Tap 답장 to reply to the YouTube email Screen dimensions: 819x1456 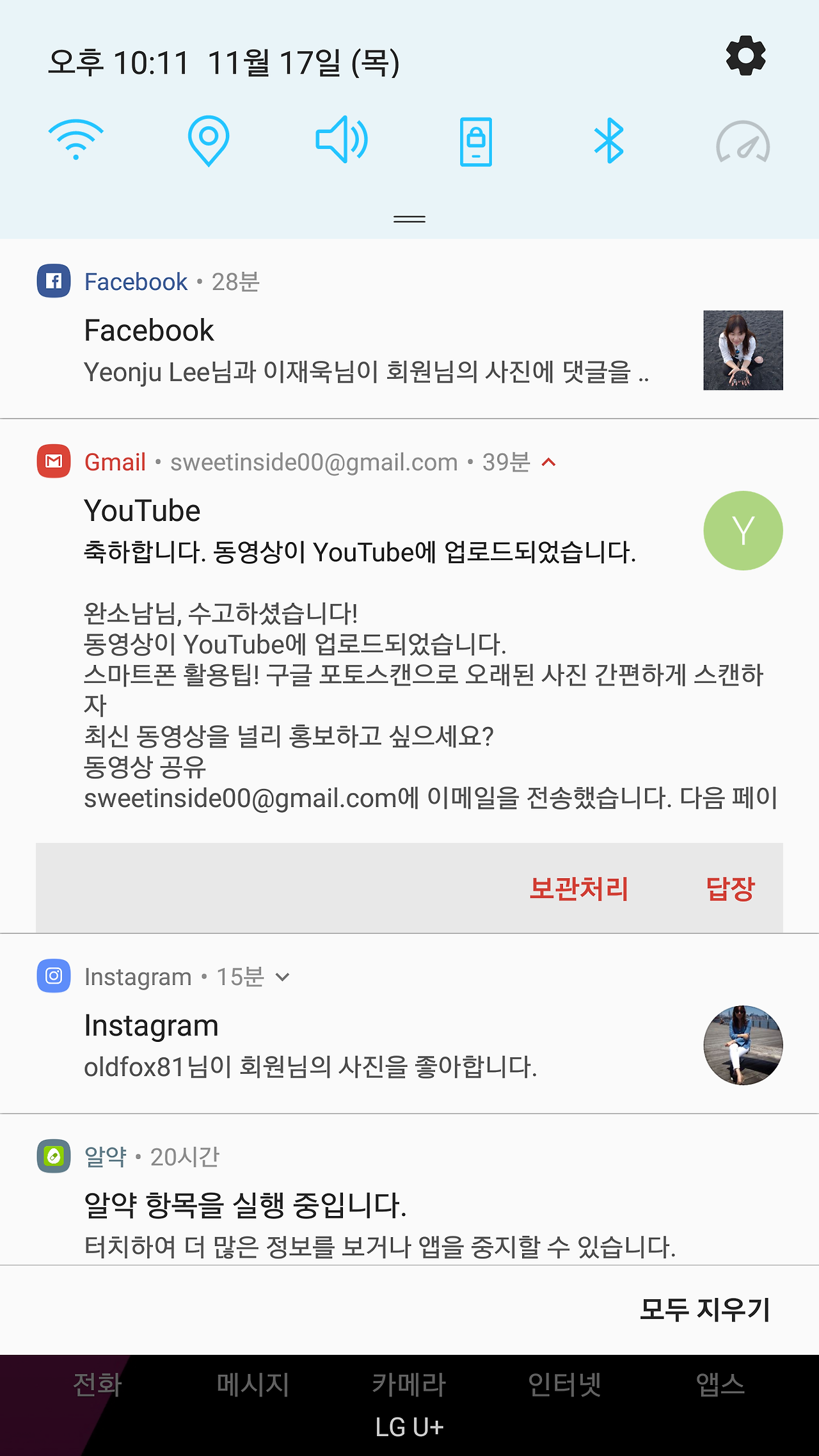point(731,890)
